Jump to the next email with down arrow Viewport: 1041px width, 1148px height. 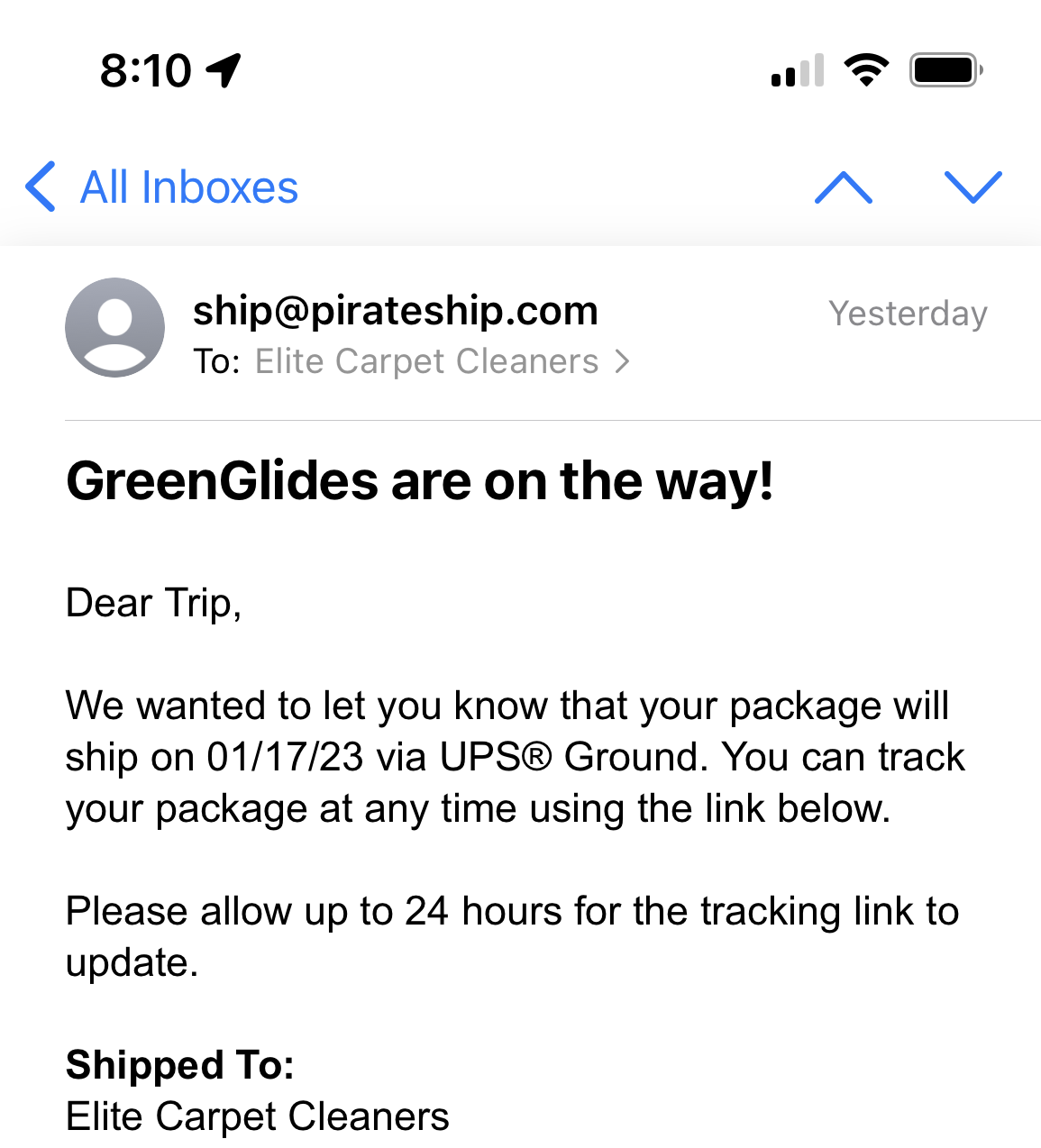coord(973,187)
